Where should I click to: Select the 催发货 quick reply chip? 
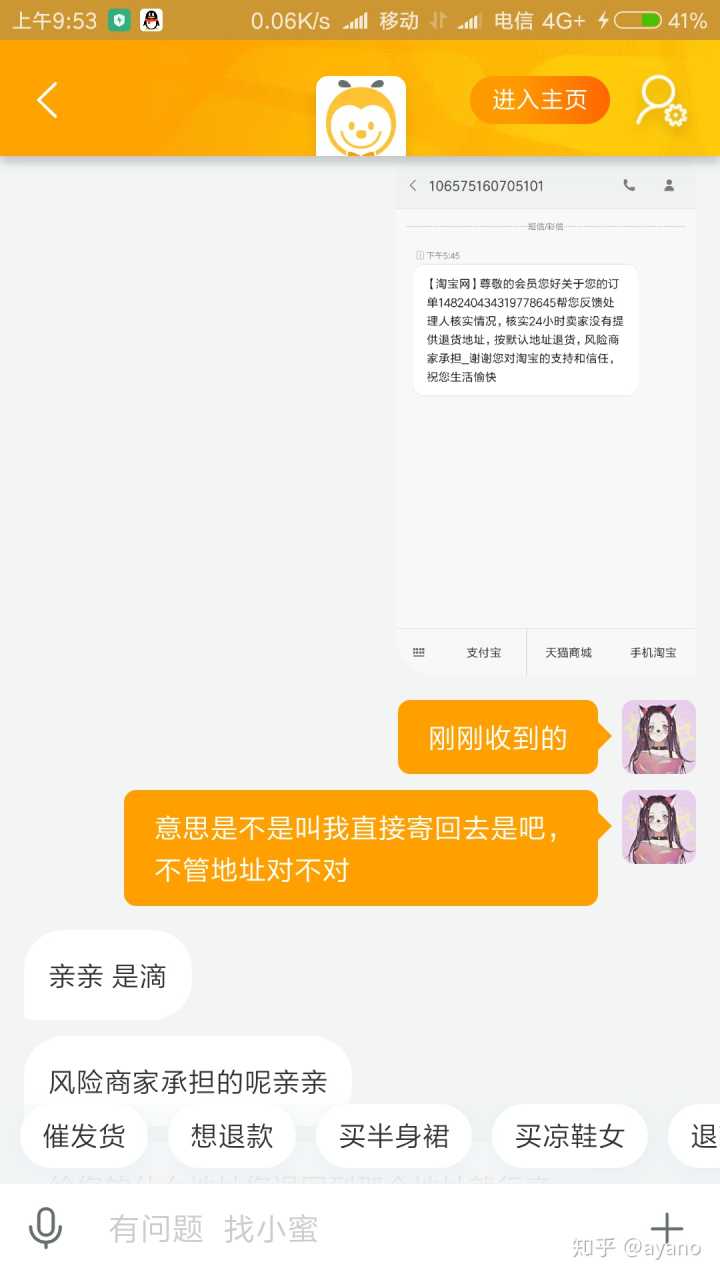point(84,1136)
